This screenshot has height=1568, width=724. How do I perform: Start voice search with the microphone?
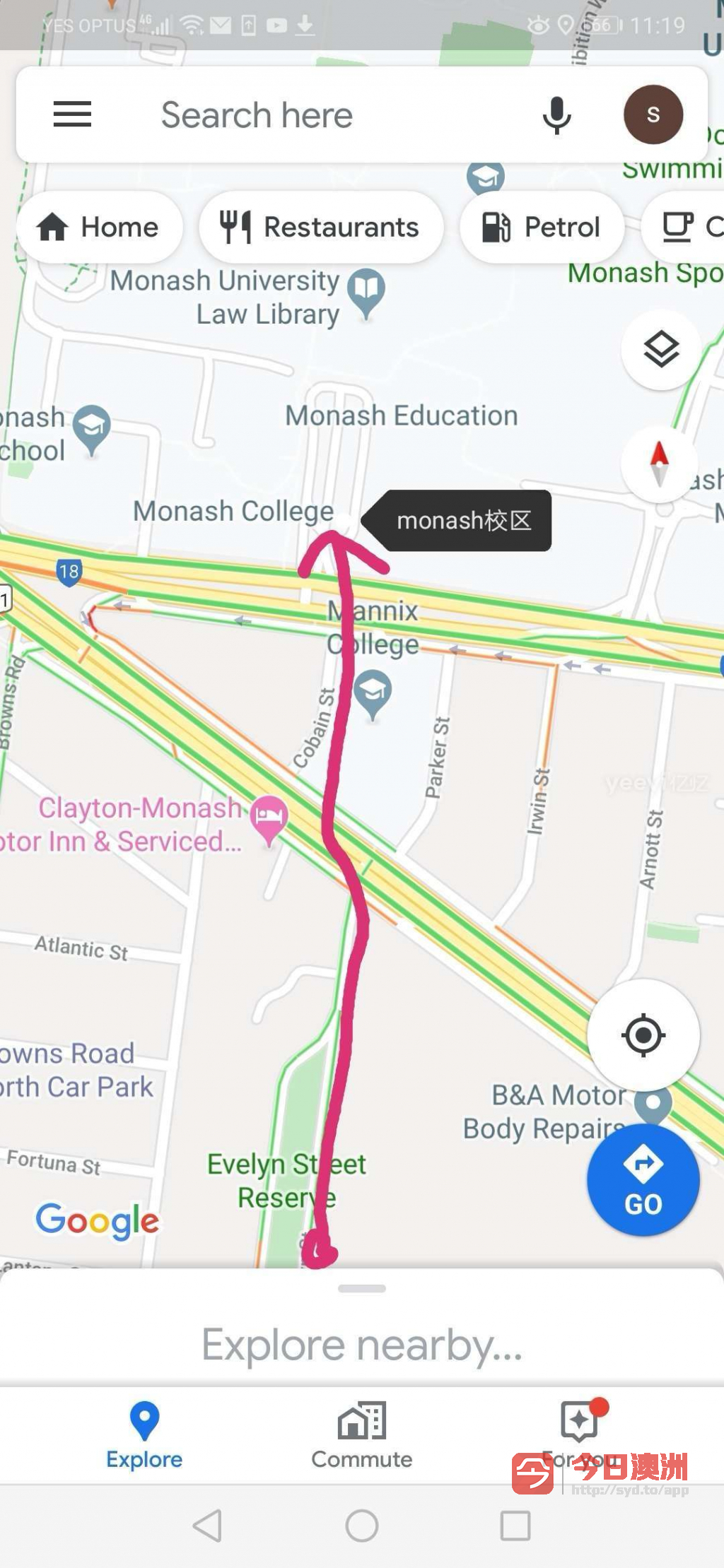click(x=557, y=115)
